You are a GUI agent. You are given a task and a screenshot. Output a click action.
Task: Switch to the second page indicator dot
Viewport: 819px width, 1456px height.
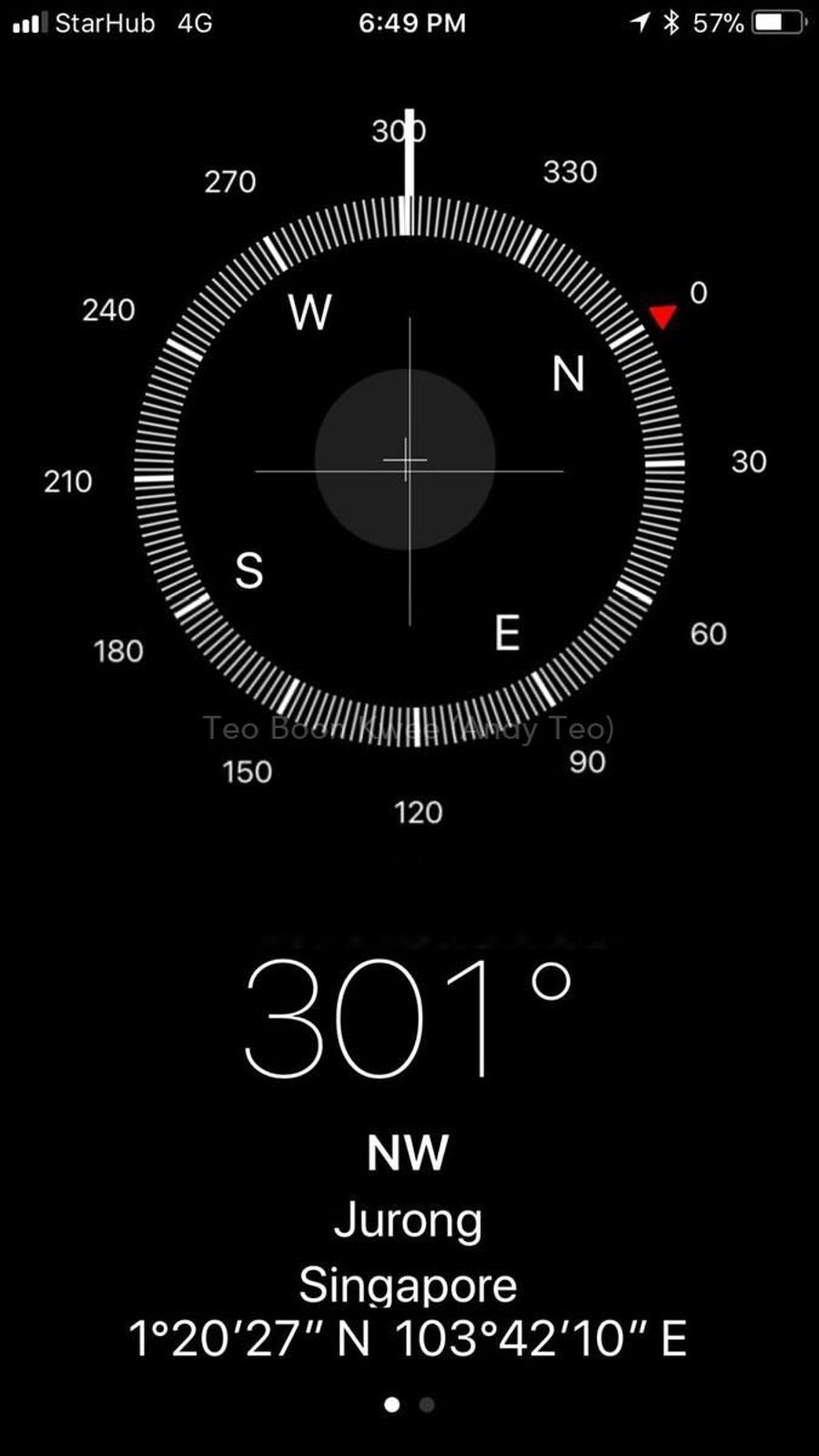pyautogui.click(x=427, y=1405)
